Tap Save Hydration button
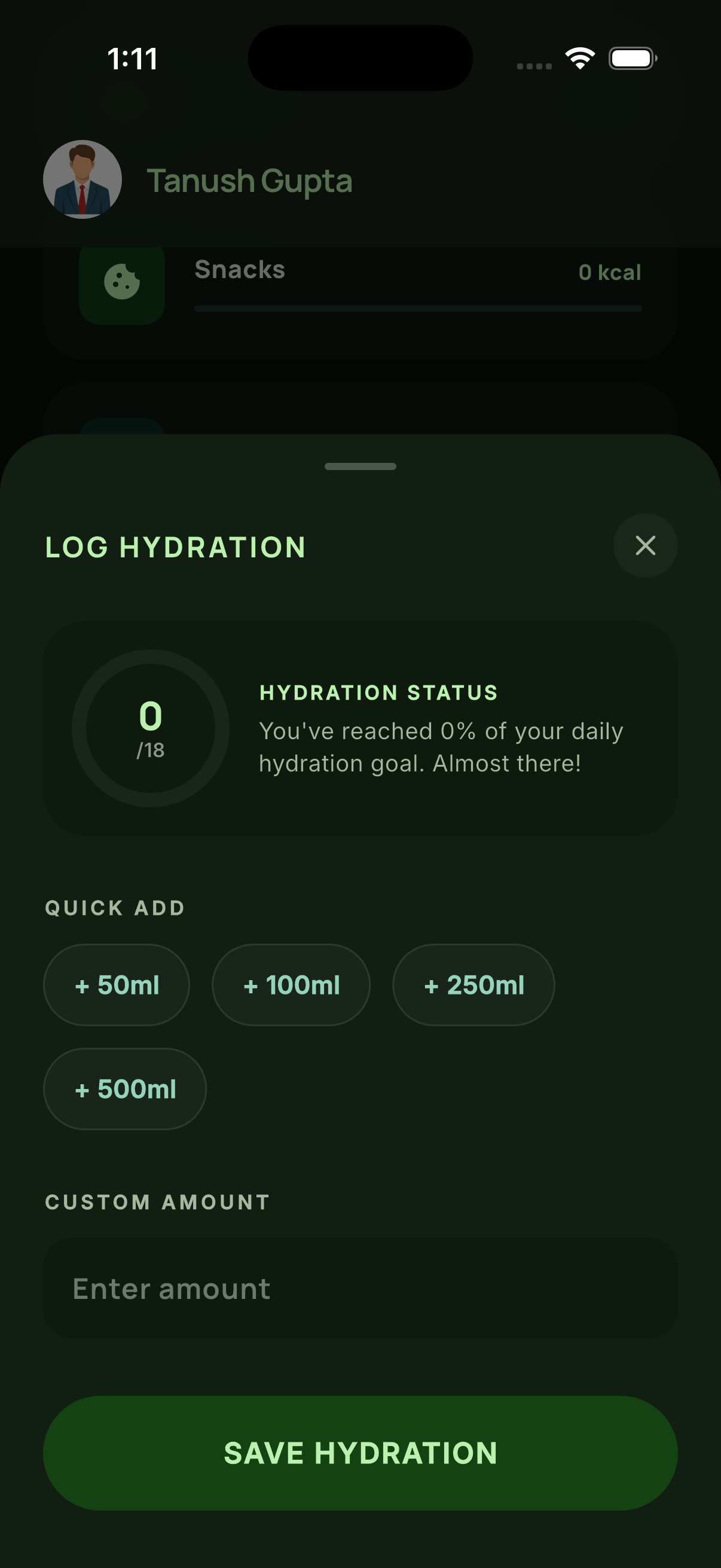Screen dimensions: 721x1568 [x=360, y=1453]
